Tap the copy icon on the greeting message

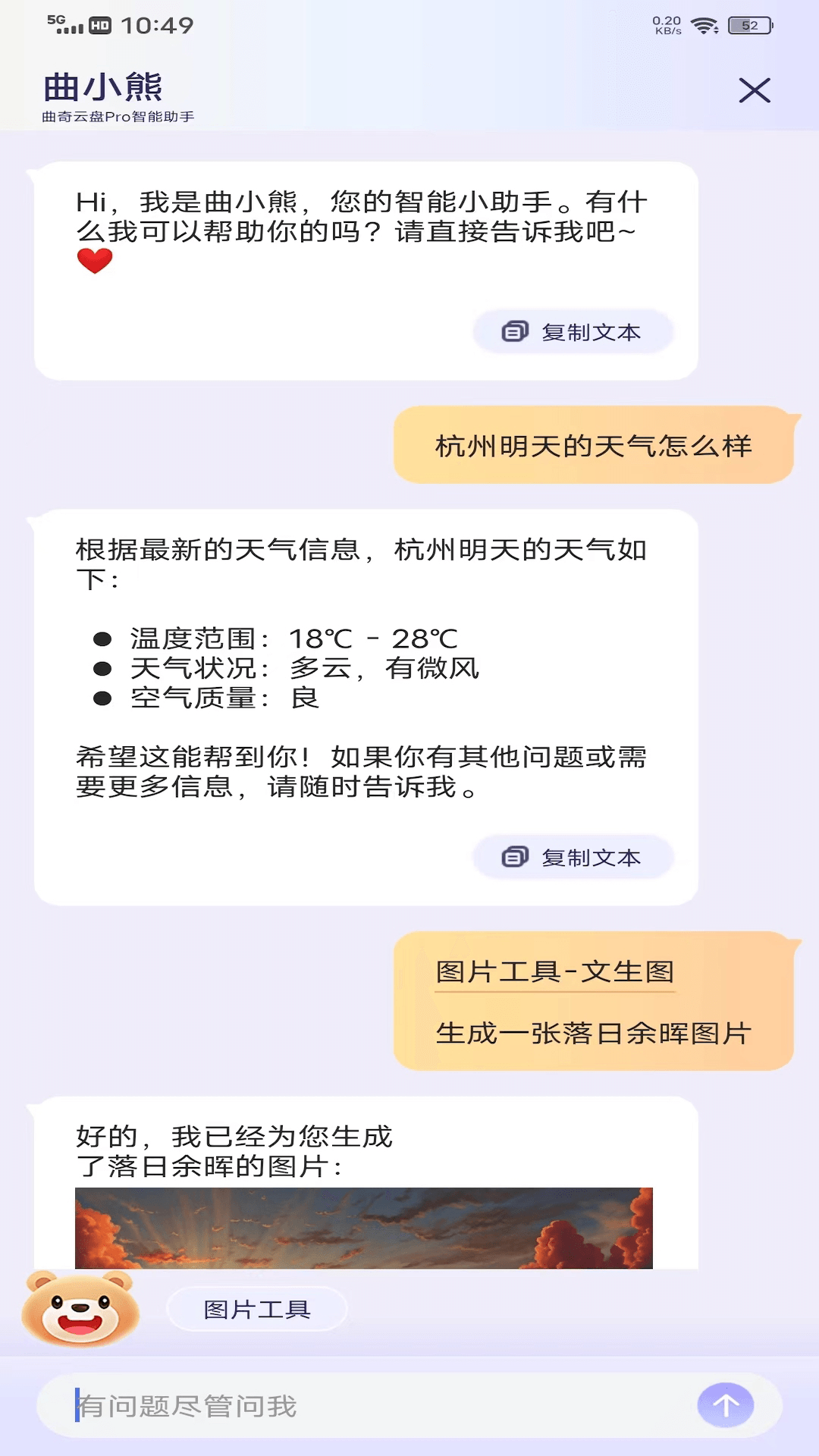pos(515,331)
